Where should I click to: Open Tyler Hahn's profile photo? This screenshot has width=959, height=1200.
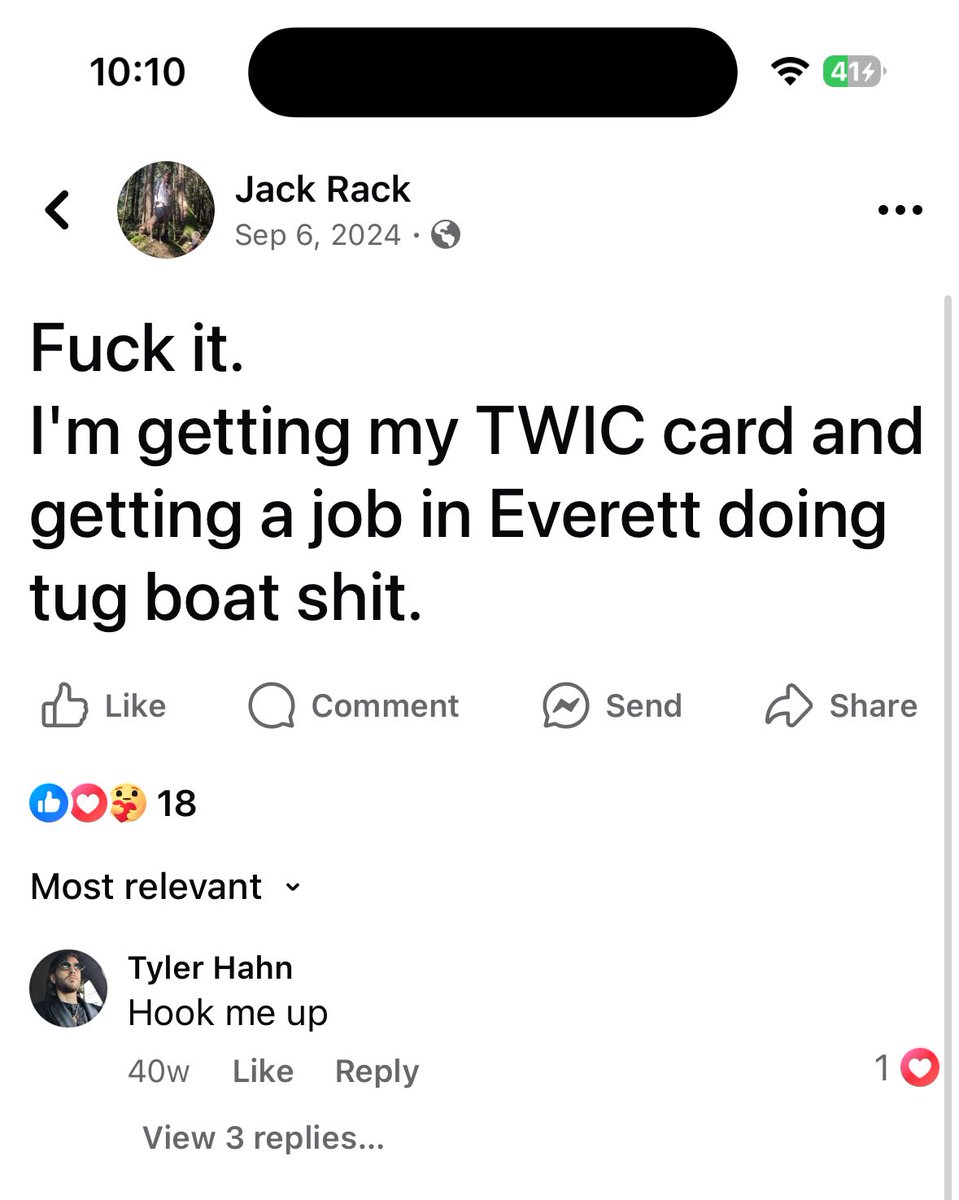69,988
